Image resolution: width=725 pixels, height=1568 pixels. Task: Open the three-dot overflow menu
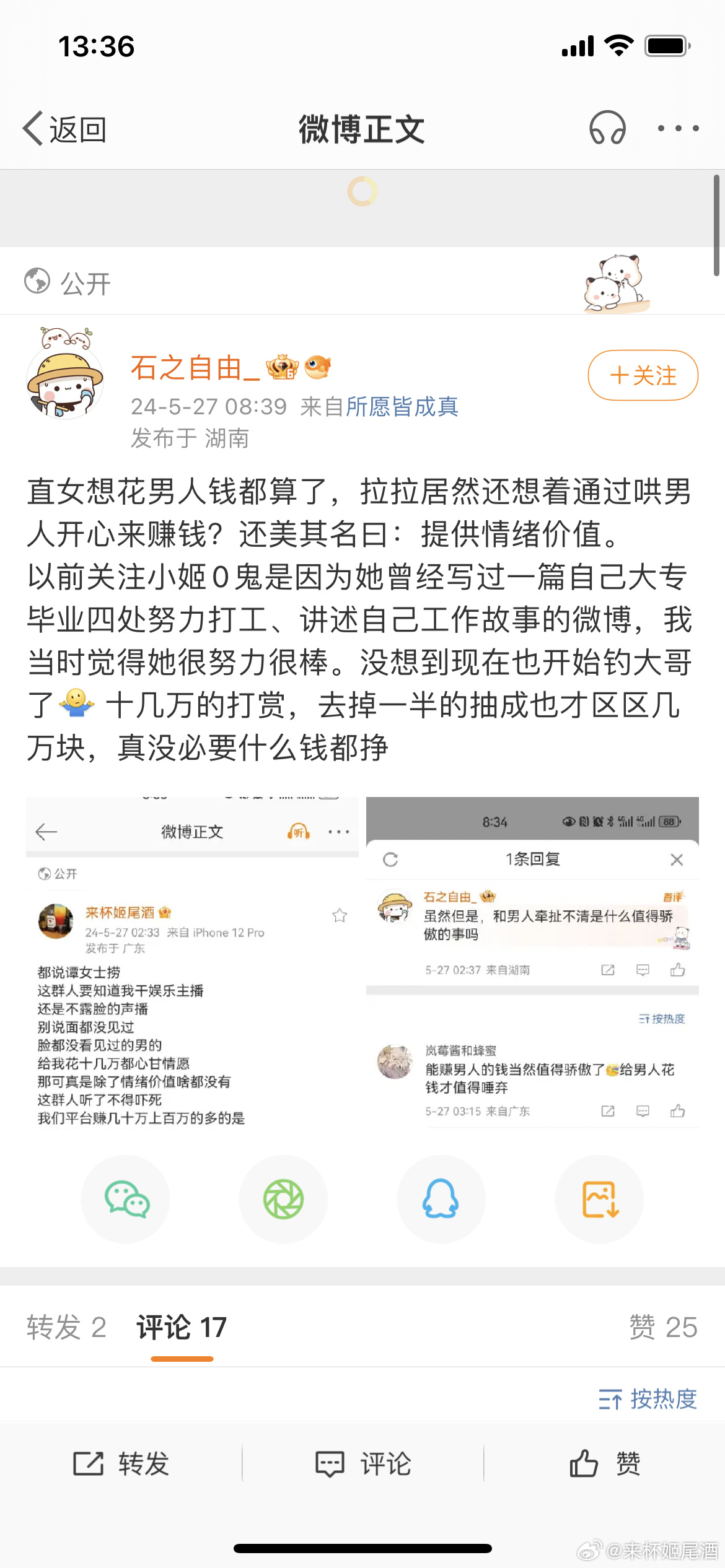point(678,128)
